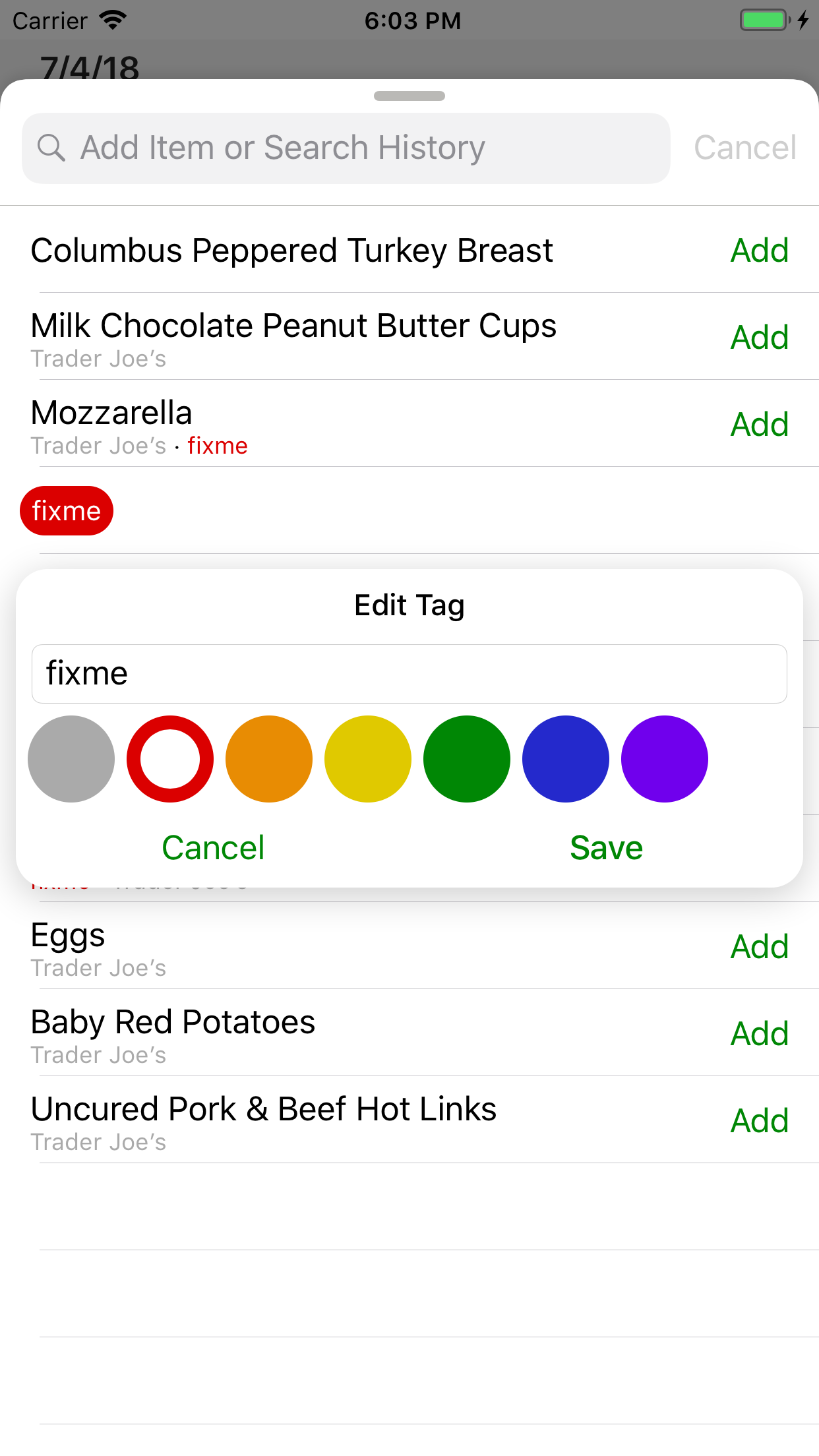Select the red color swatch
Viewport: 819px width, 1456px height.
(x=170, y=759)
